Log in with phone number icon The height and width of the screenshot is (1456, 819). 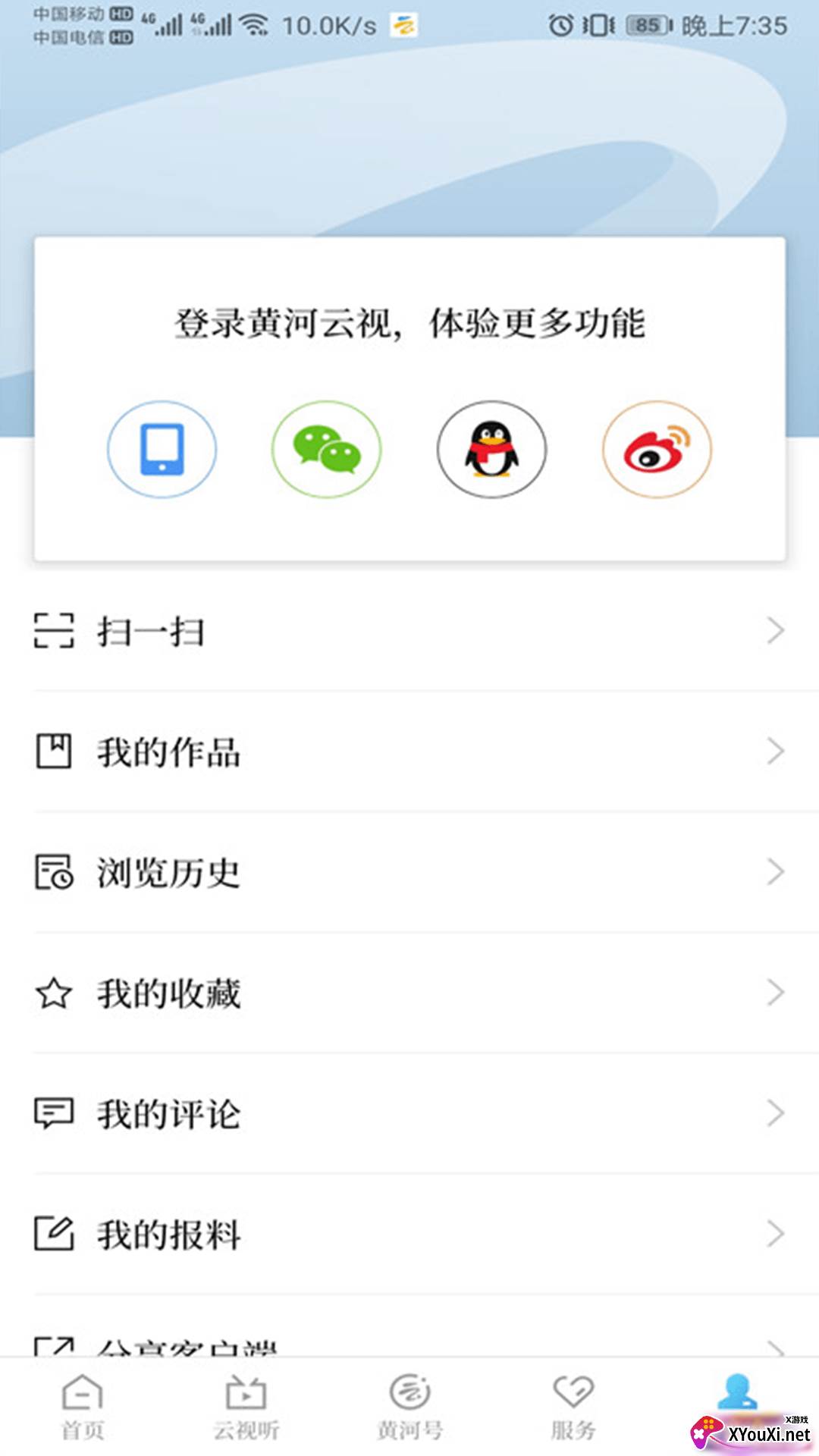click(x=162, y=449)
